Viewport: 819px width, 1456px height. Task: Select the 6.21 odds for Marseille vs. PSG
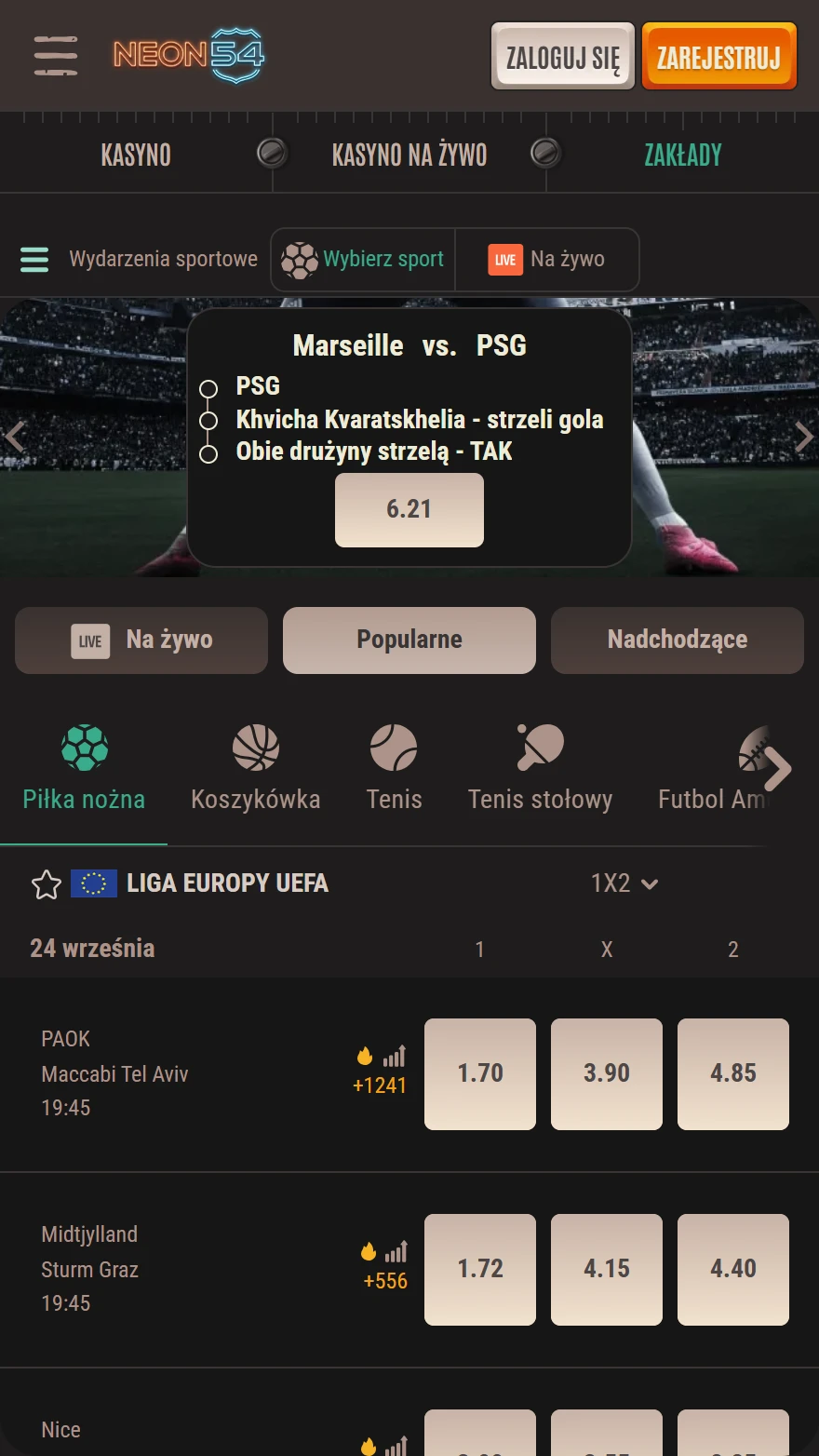coord(409,509)
